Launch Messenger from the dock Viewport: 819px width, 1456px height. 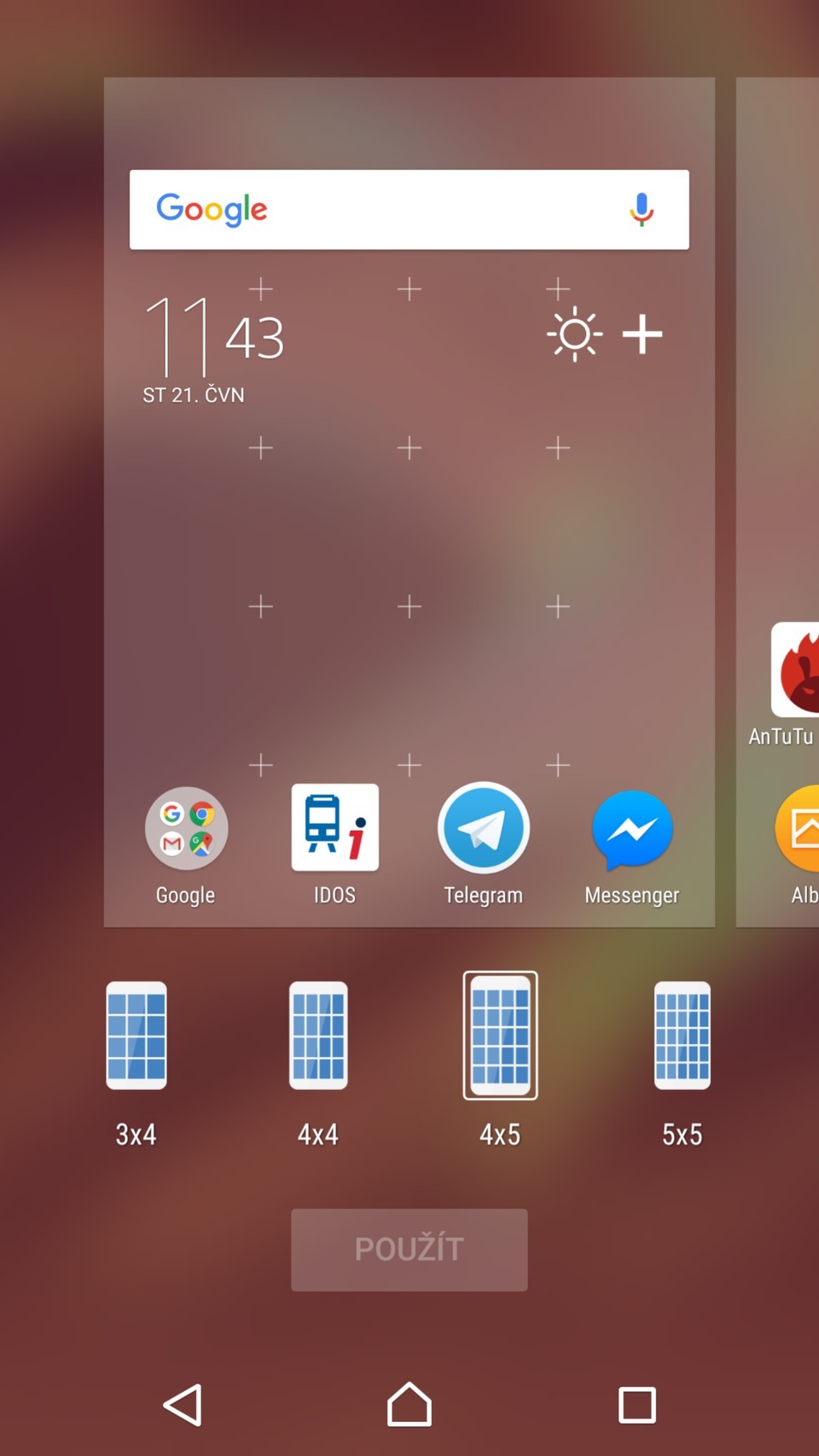tap(631, 829)
